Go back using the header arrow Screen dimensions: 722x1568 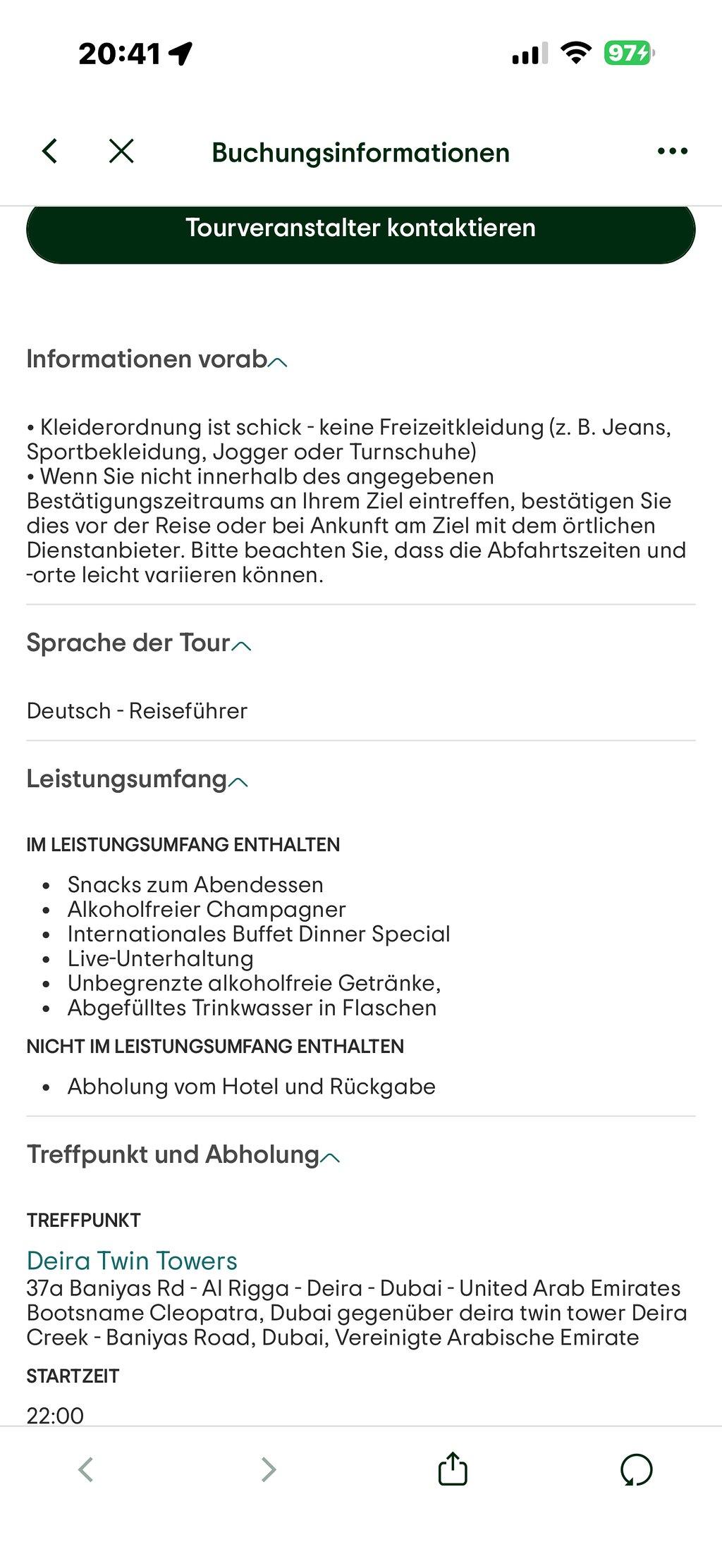tap(49, 151)
